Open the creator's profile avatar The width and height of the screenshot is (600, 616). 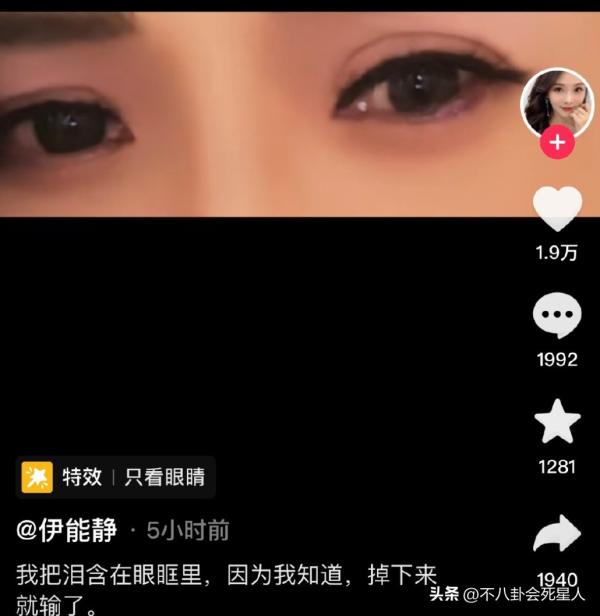(x=557, y=102)
